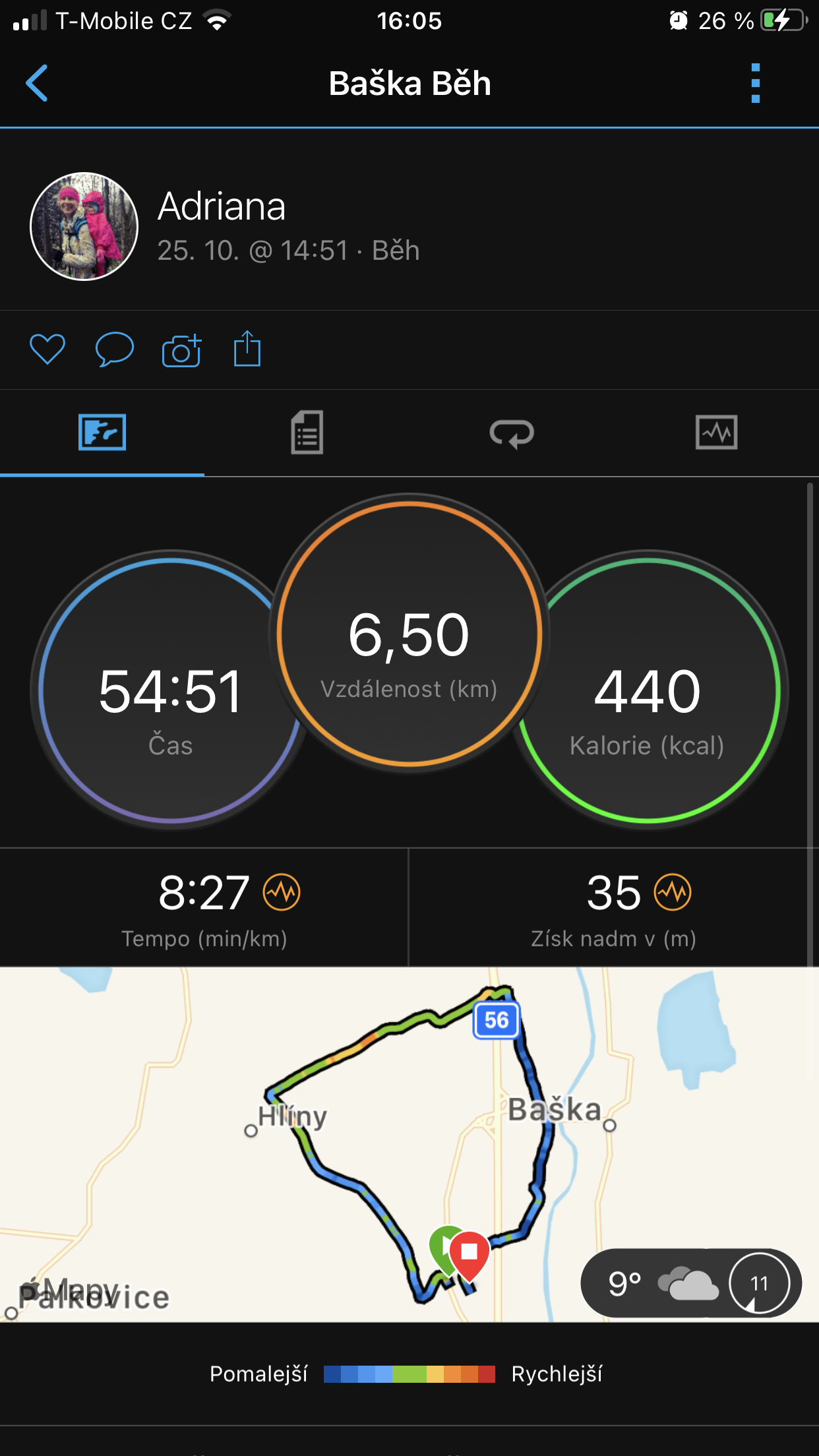Switch to the laps tab

tap(512, 433)
